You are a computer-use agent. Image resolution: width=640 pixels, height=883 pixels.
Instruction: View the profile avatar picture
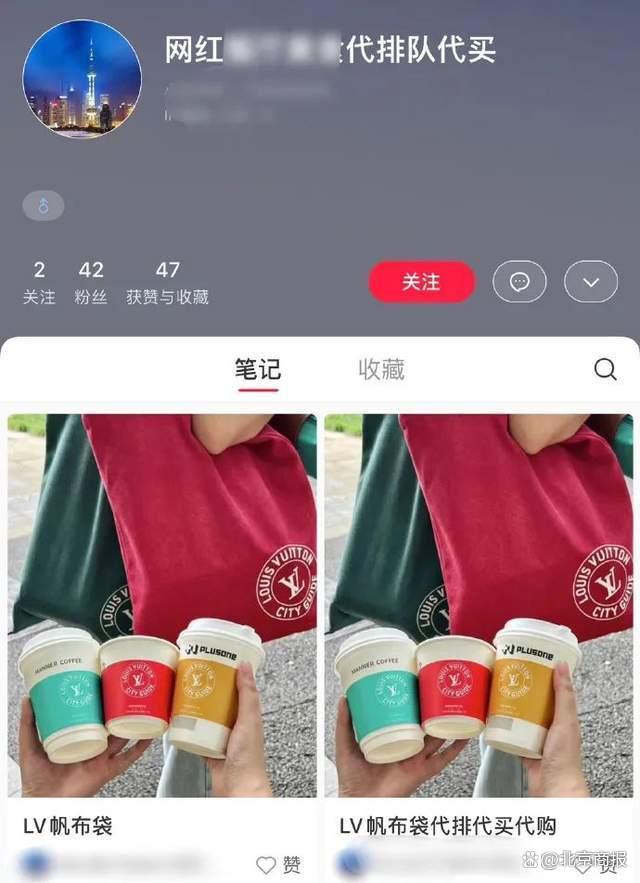82,79
